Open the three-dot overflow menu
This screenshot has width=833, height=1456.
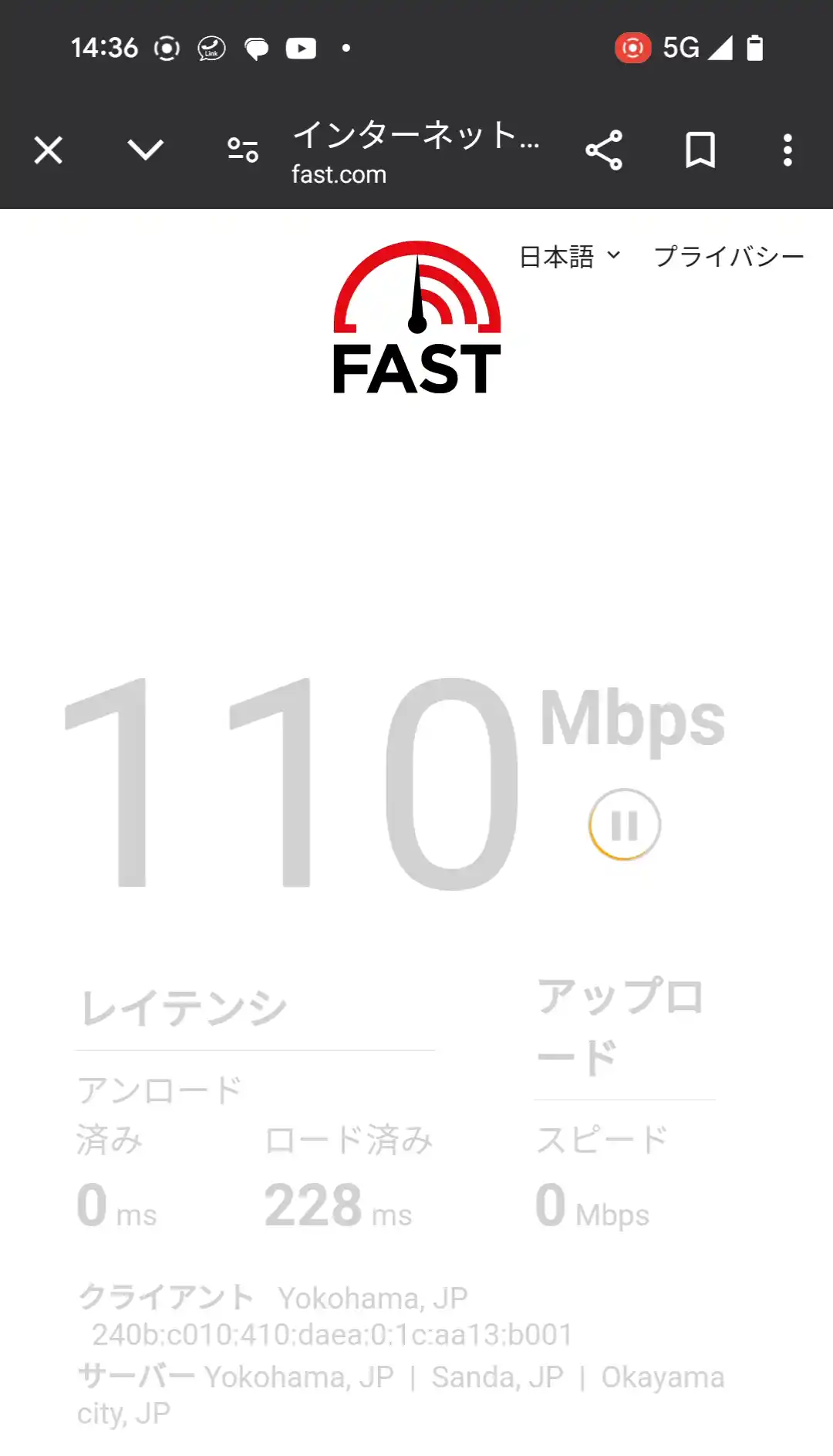[x=787, y=151]
